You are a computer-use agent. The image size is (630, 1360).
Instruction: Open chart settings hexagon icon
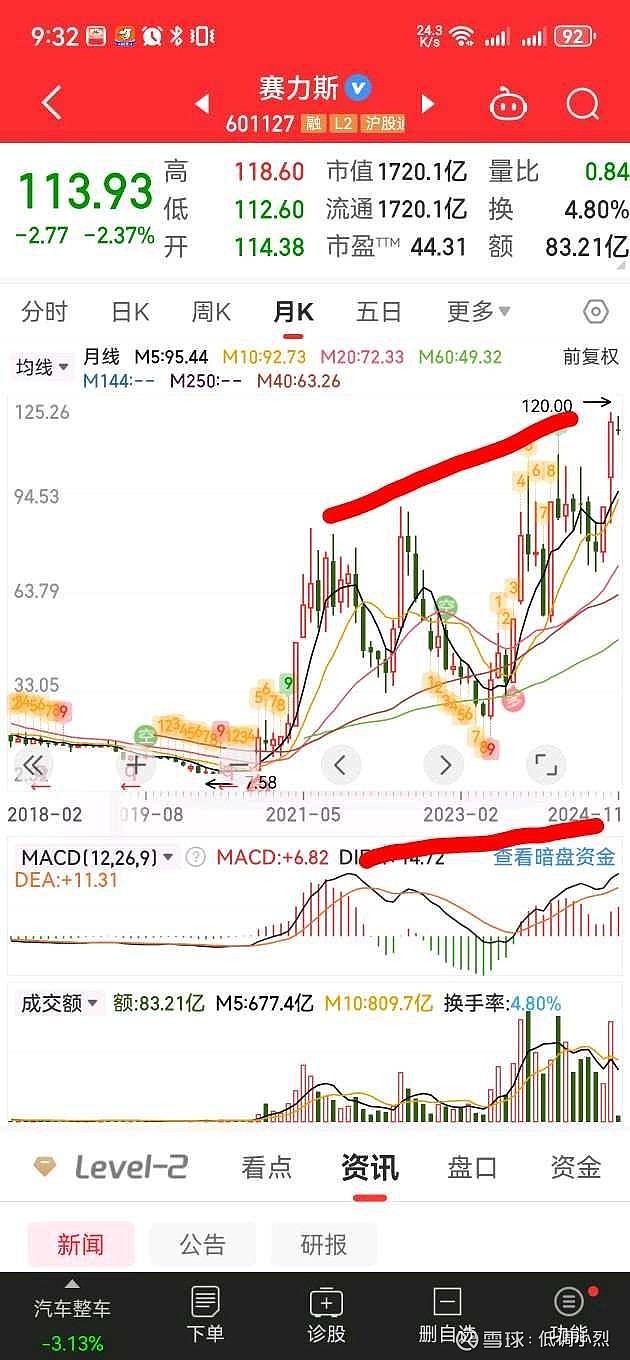[x=595, y=312]
